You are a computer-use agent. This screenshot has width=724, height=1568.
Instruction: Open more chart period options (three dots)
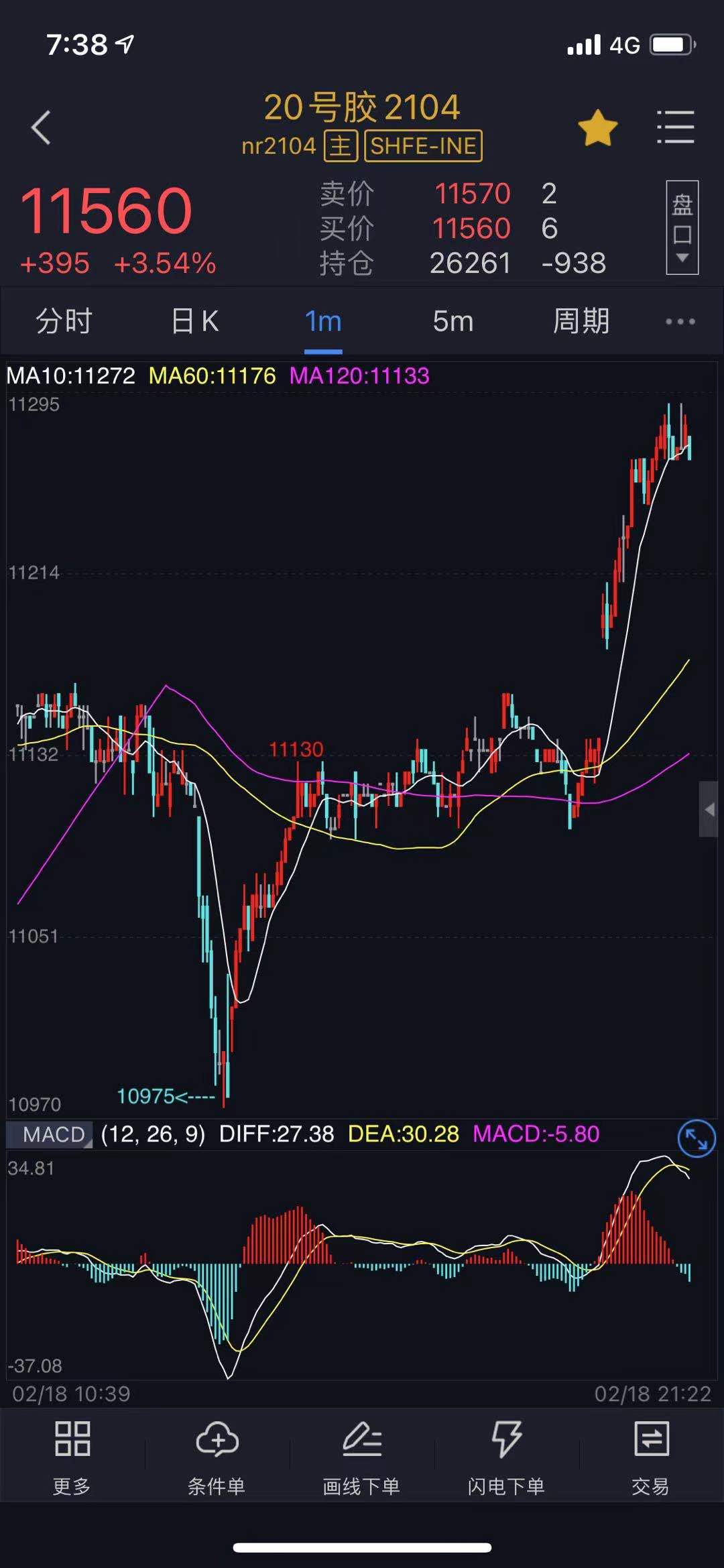(x=680, y=322)
